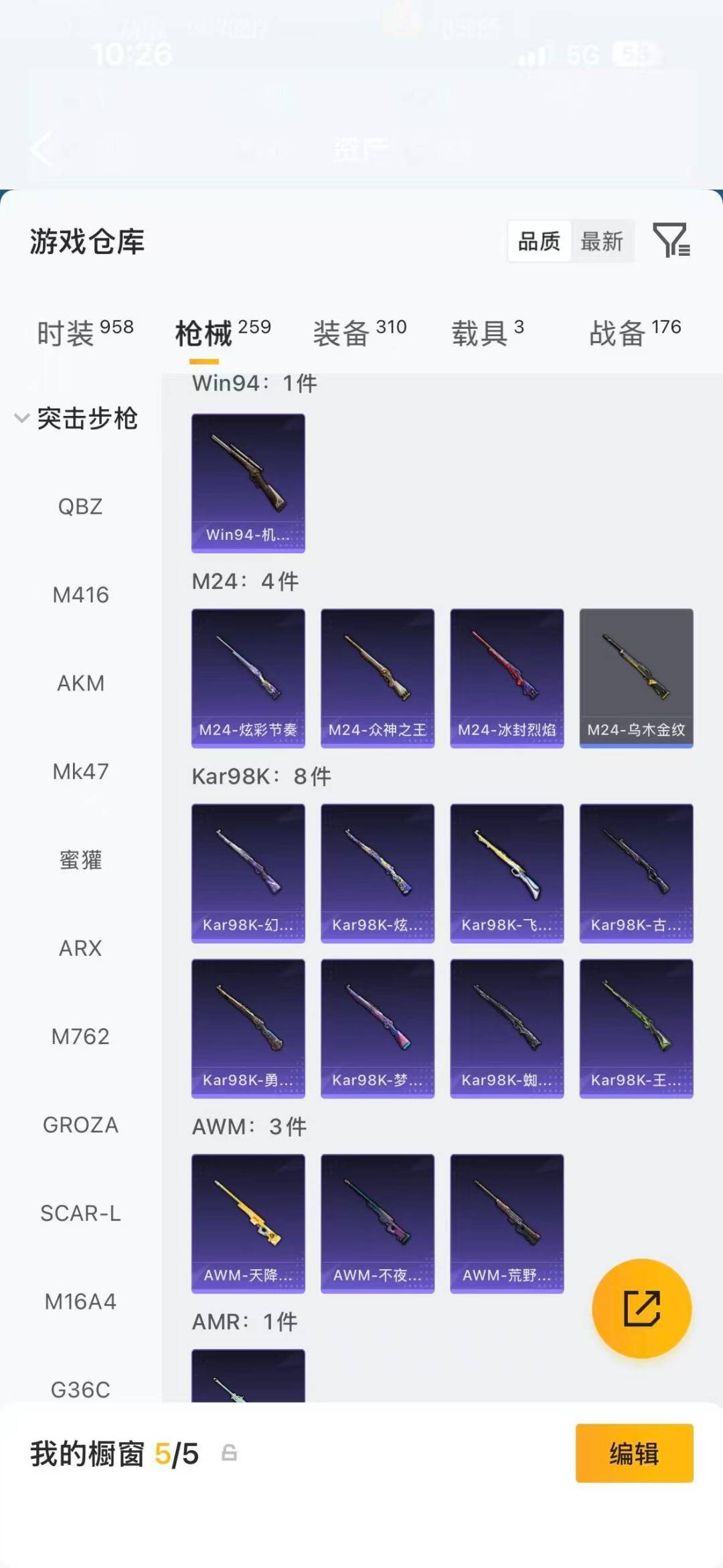Tap the floating share export icon
The image size is (723, 1568).
pyautogui.click(x=641, y=1309)
